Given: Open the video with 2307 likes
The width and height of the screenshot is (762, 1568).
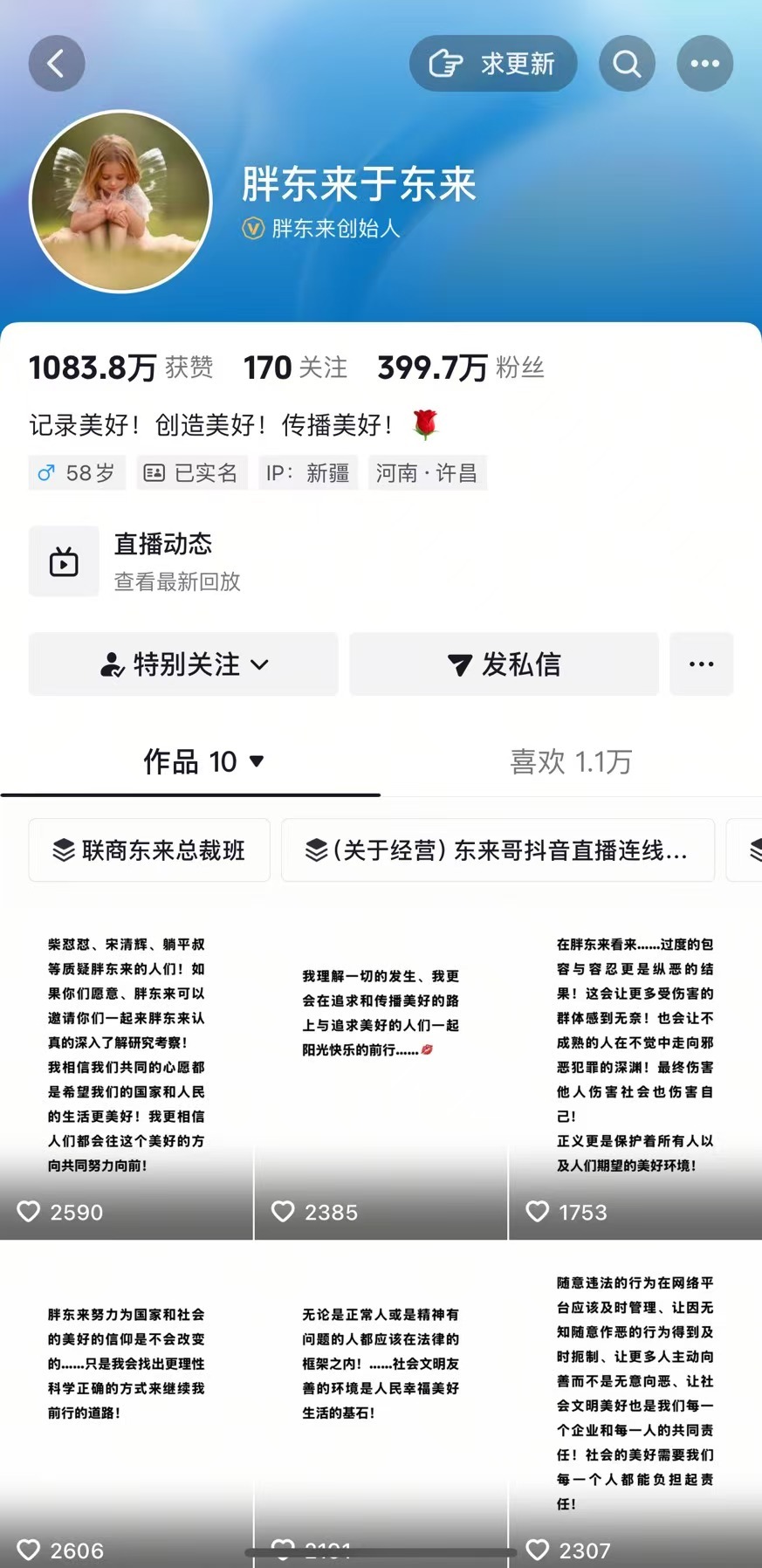Looking at the screenshot, I should [635, 1406].
